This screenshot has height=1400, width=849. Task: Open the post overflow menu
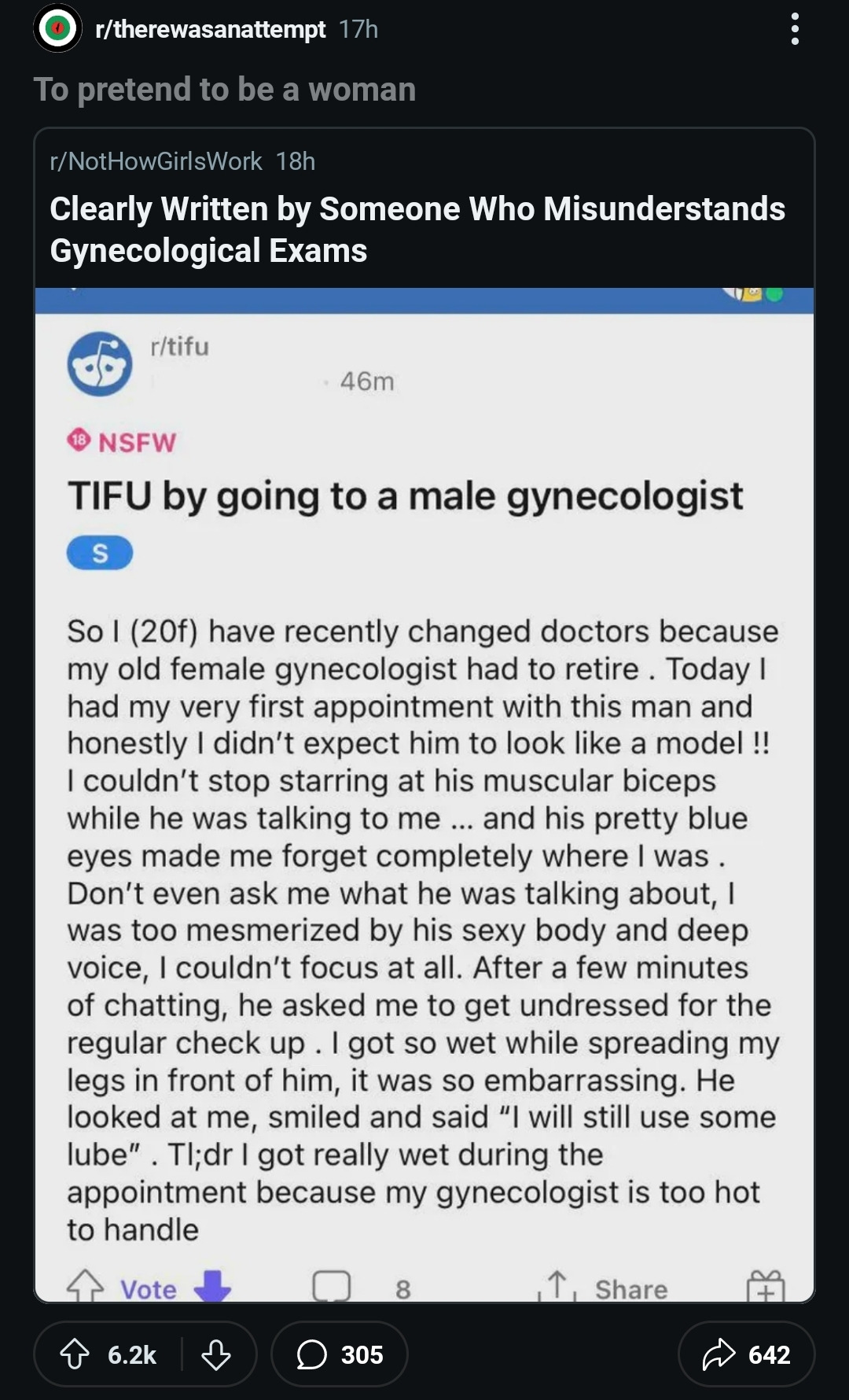click(795, 29)
